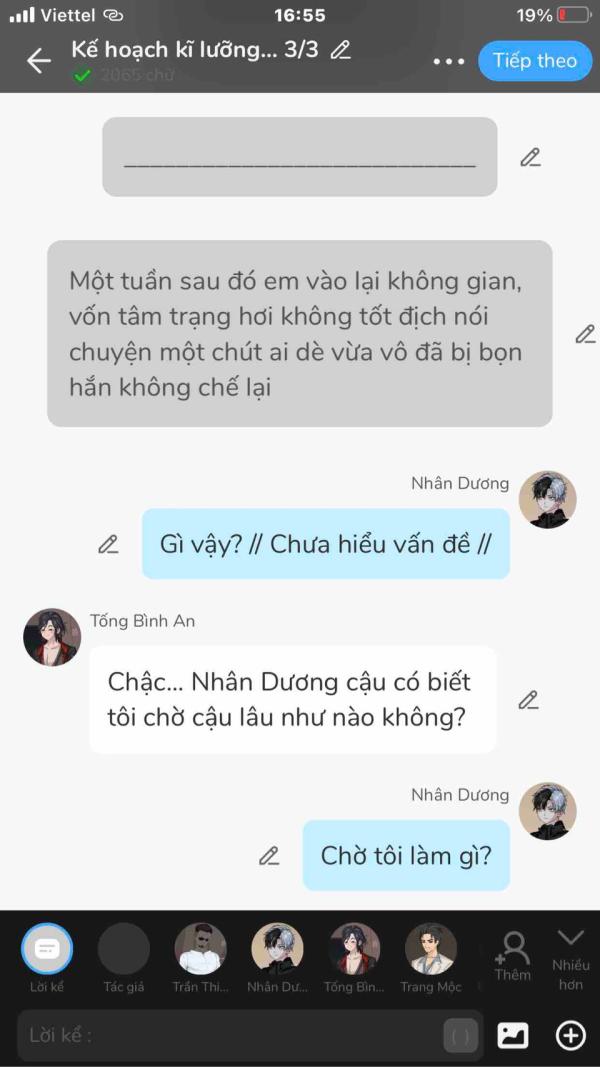
Task: Select the Lời kể narrator option
Action: pos(47,950)
